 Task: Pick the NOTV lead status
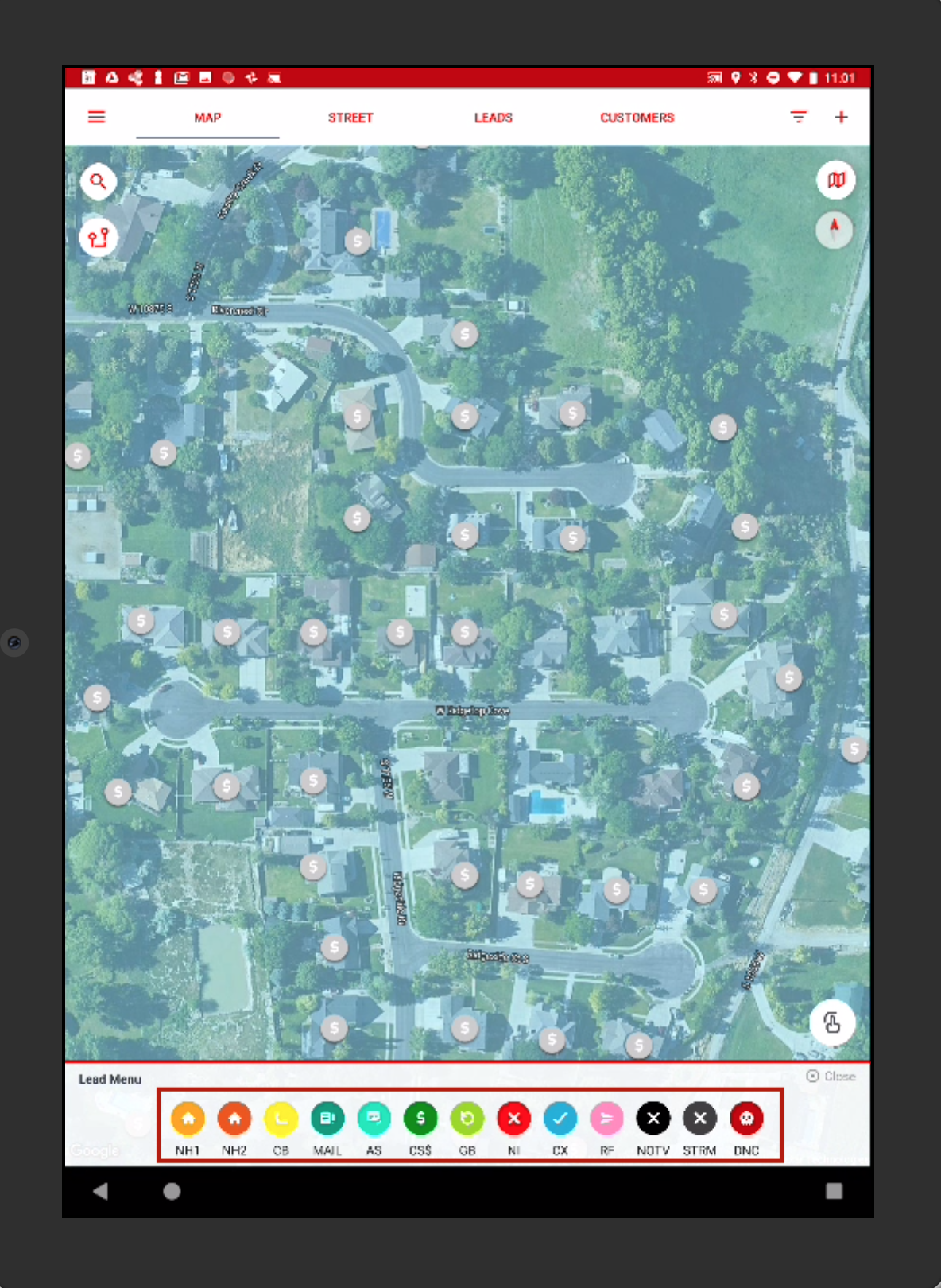point(653,1119)
